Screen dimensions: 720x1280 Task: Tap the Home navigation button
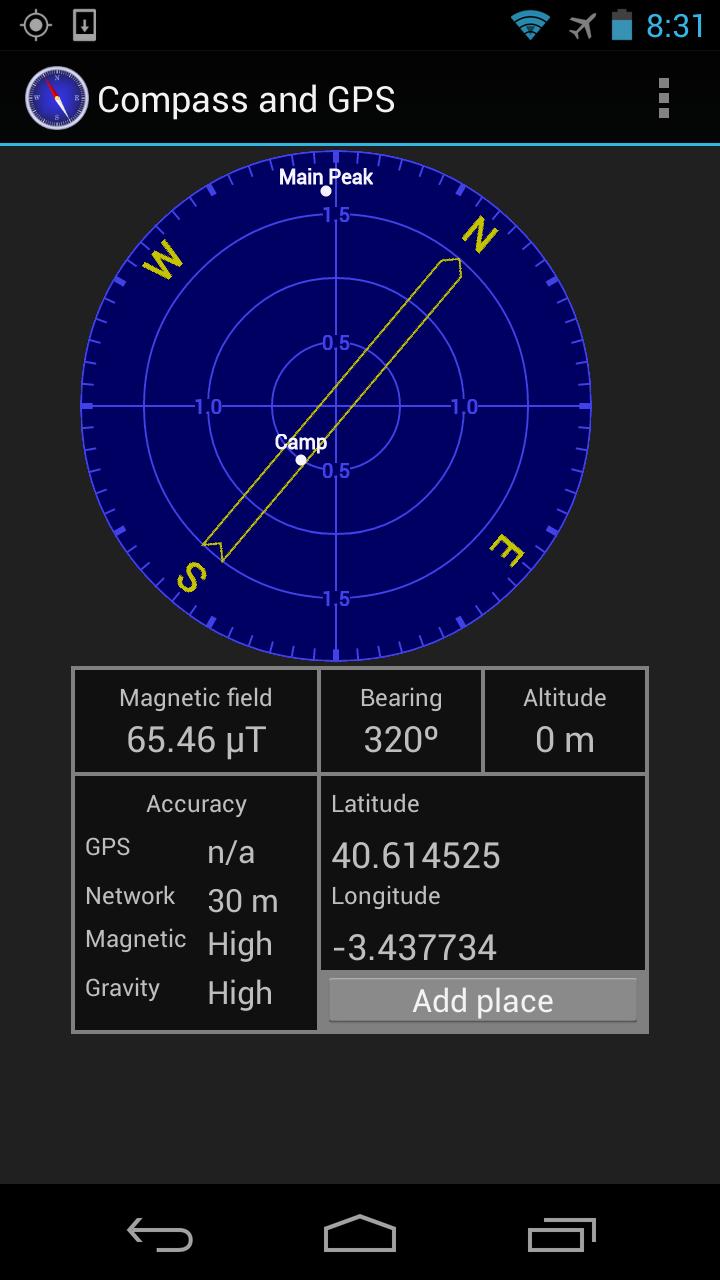(x=360, y=1237)
